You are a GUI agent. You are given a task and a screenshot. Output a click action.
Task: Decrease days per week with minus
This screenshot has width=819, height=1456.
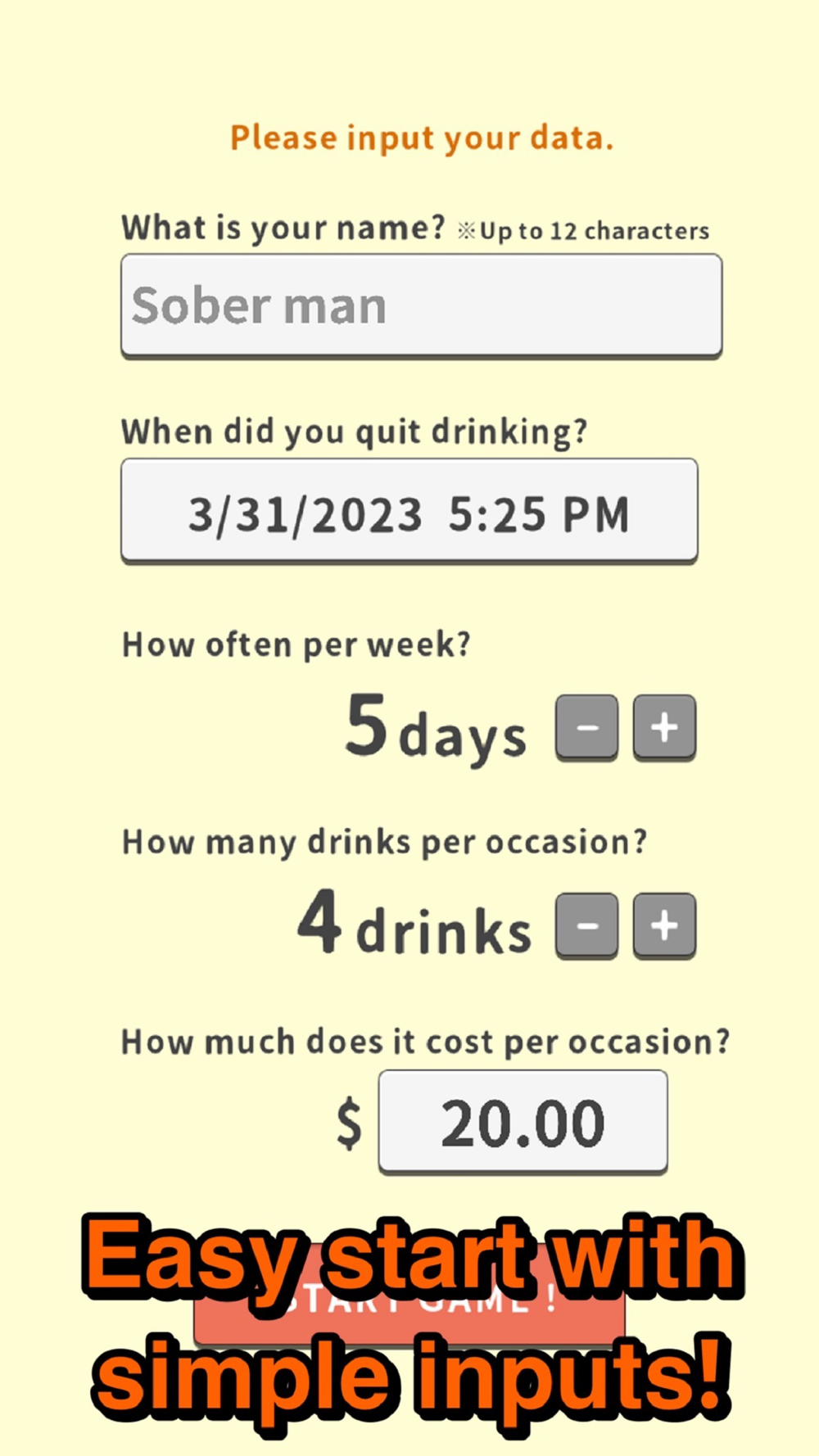tap(586, 727)
